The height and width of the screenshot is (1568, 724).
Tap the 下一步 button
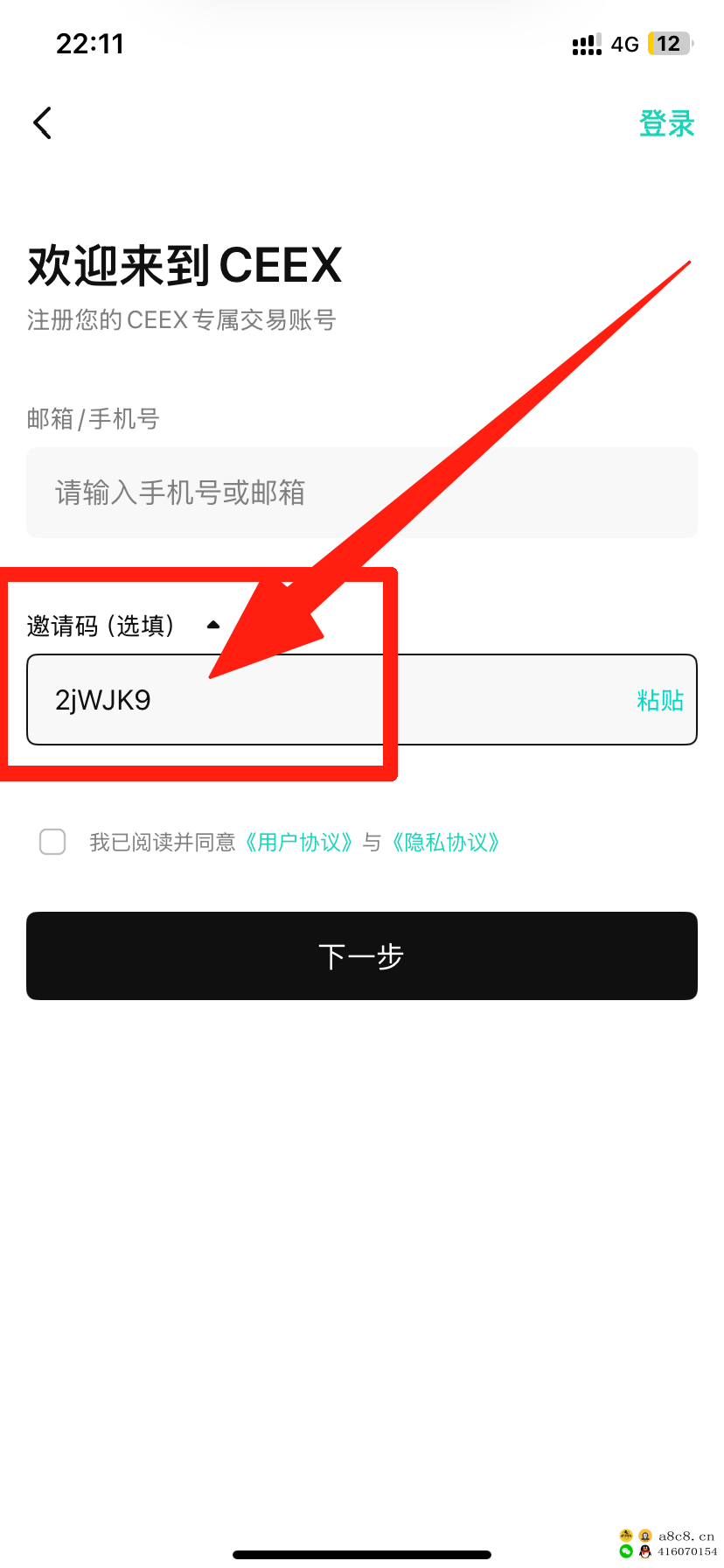click(362, 955)
